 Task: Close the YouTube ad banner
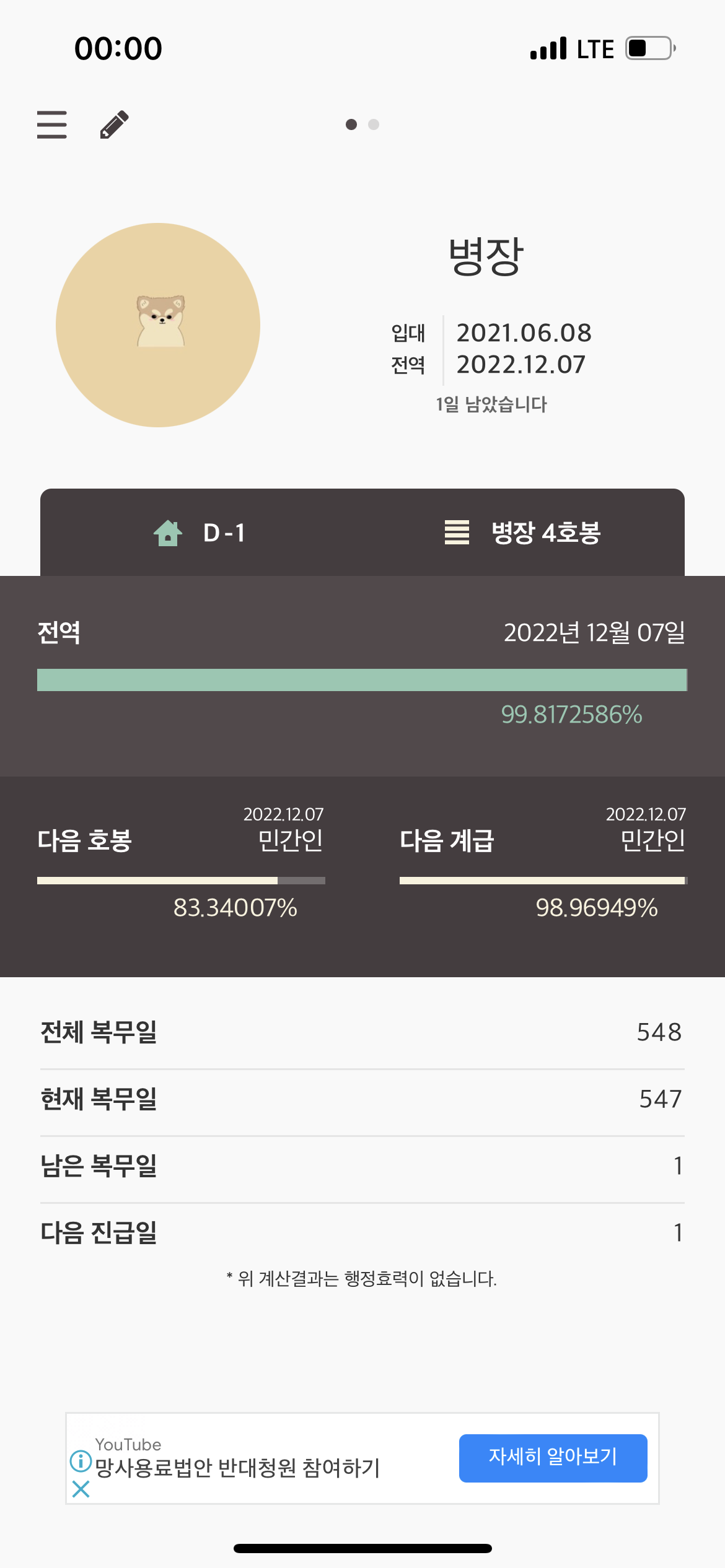point(81,1489)
